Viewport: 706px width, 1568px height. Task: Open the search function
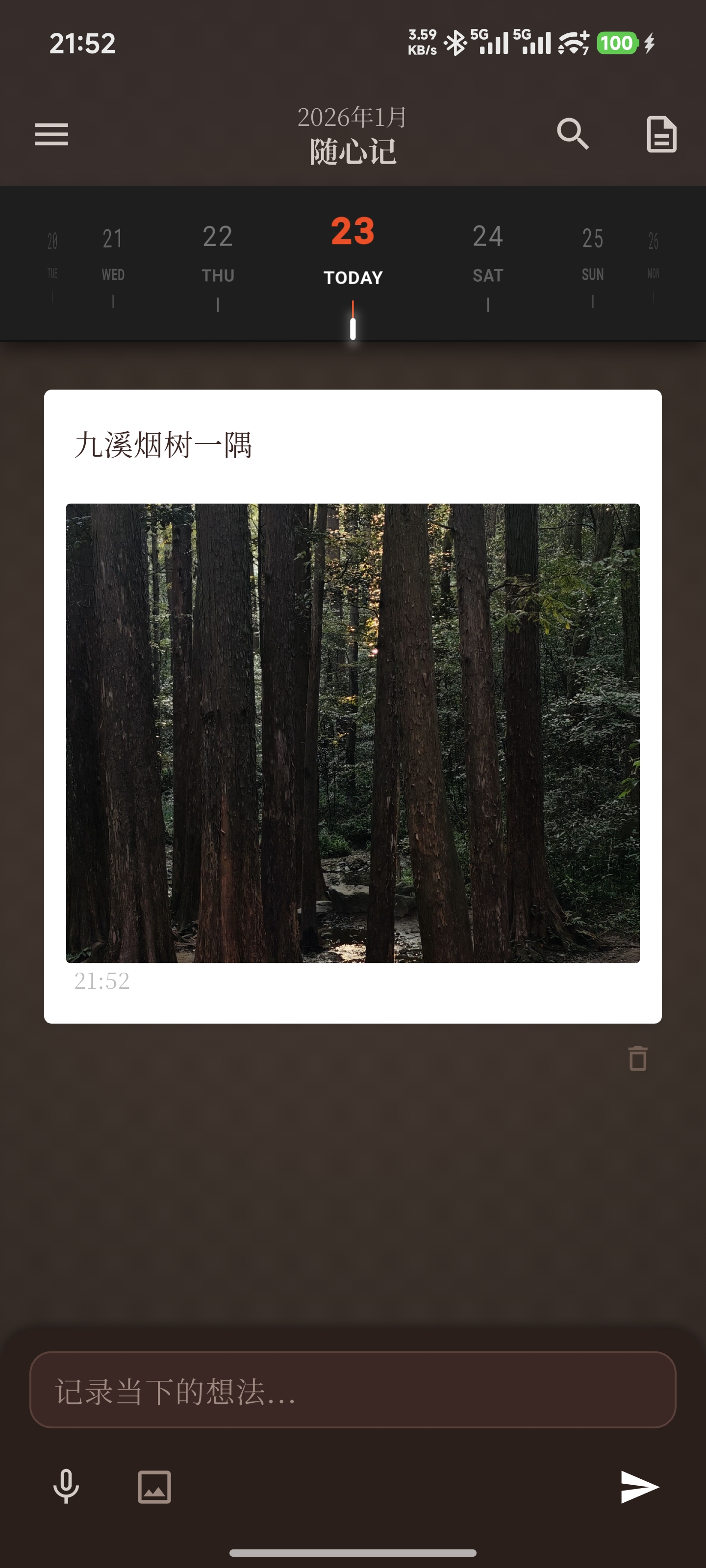tap(572, 135)
